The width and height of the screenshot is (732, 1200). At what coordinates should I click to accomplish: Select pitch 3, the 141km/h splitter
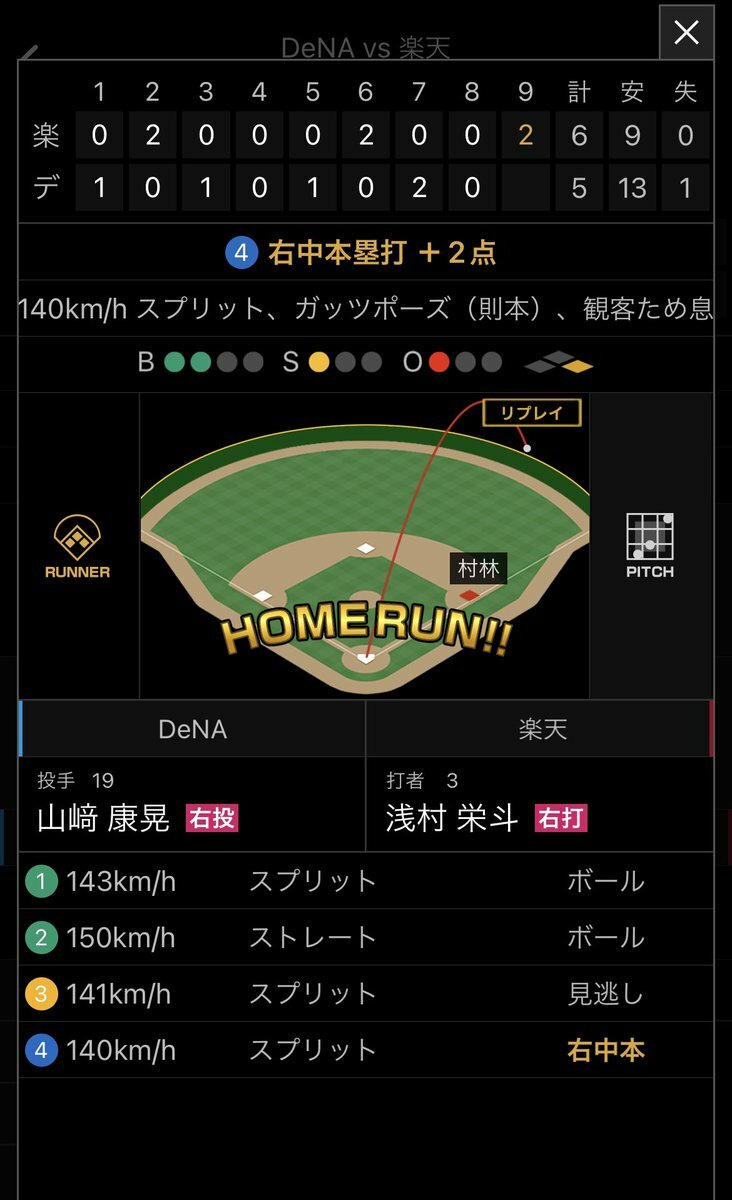click(x=366, y=993)
